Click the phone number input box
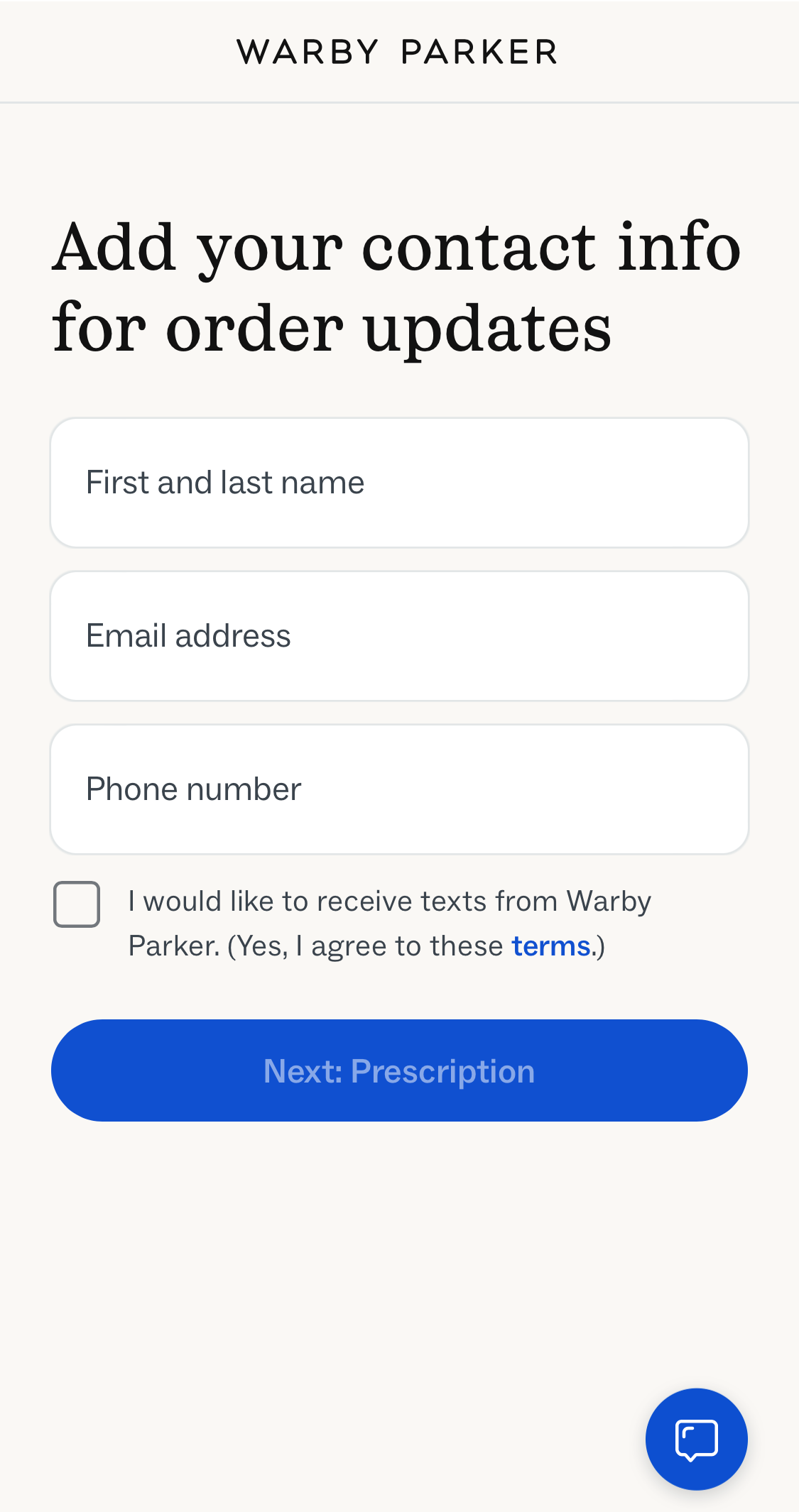The height and width of the screenshot is (1512, 799). [x=399, y=789]
